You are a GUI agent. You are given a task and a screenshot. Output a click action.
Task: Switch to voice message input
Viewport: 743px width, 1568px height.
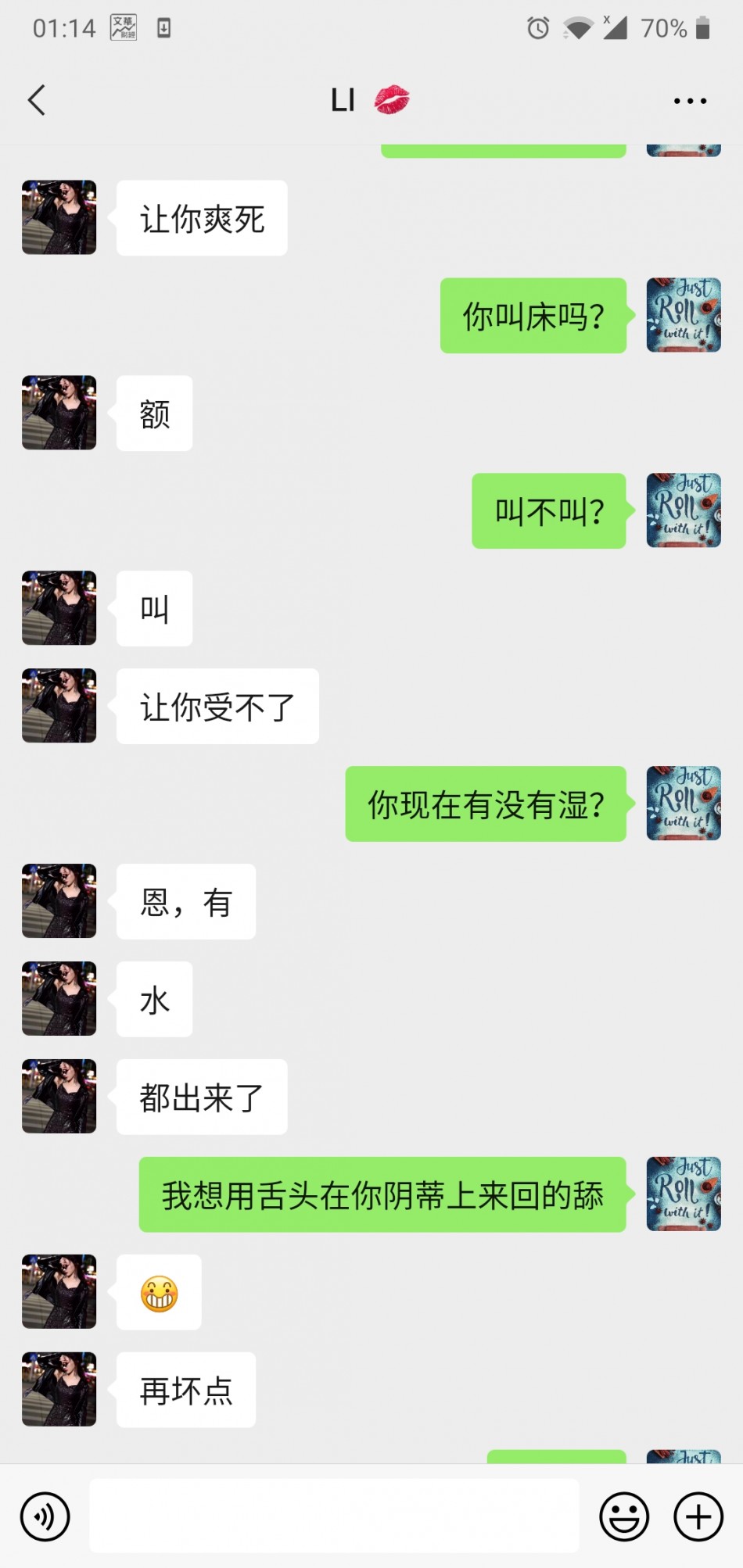[45, 1516]
